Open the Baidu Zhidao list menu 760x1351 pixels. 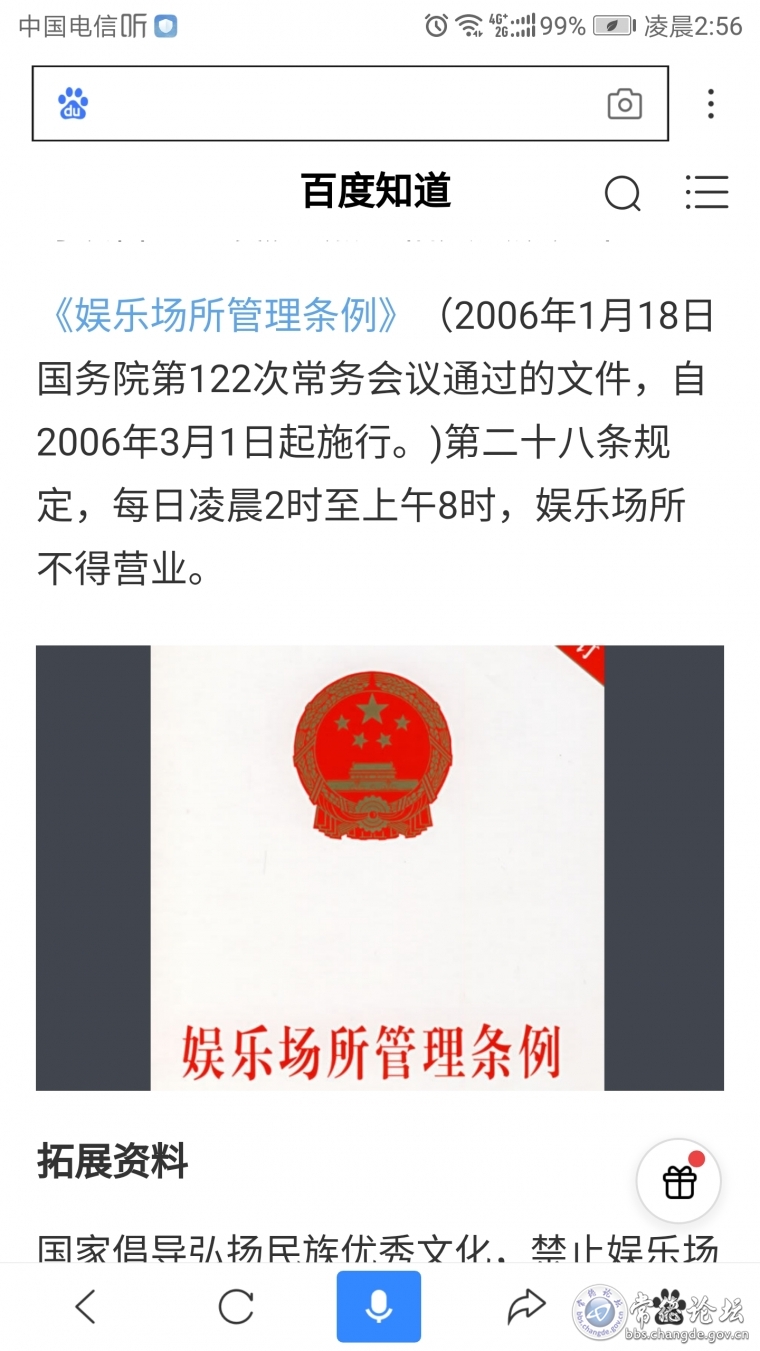point(707,193)
